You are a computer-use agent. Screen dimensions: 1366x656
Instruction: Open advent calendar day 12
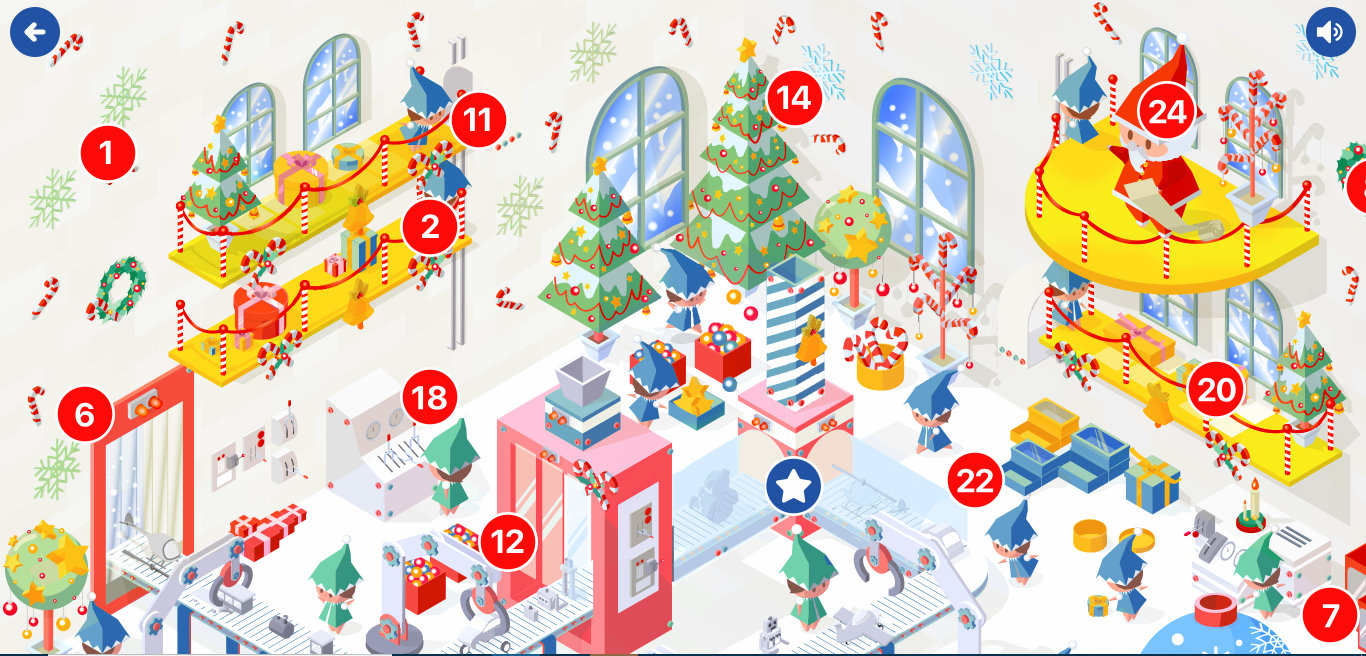click(x=508, y=542)
